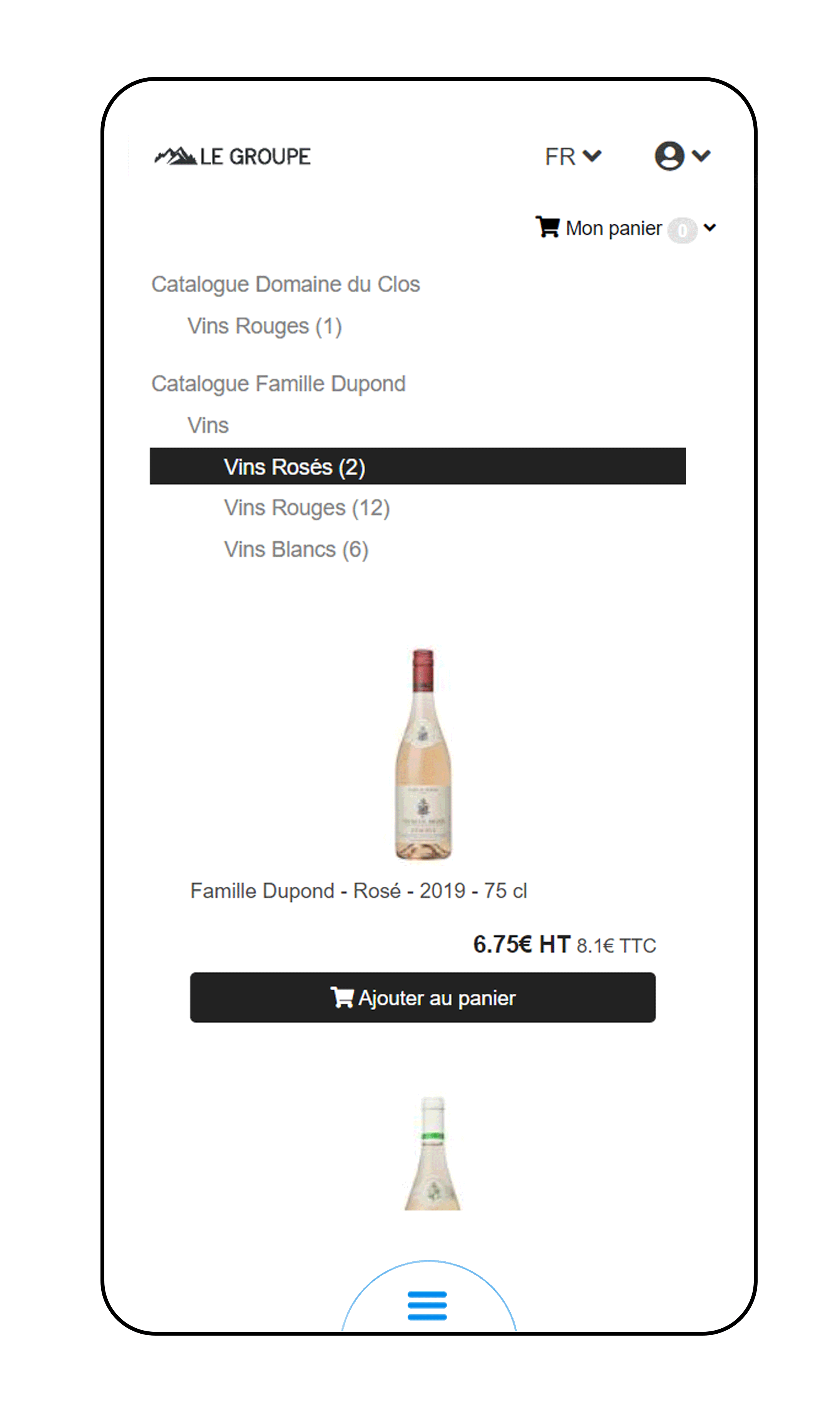Expand the Mon panier cart dropdown
This screenshot has height=1413, width=840.
(626, 228)
